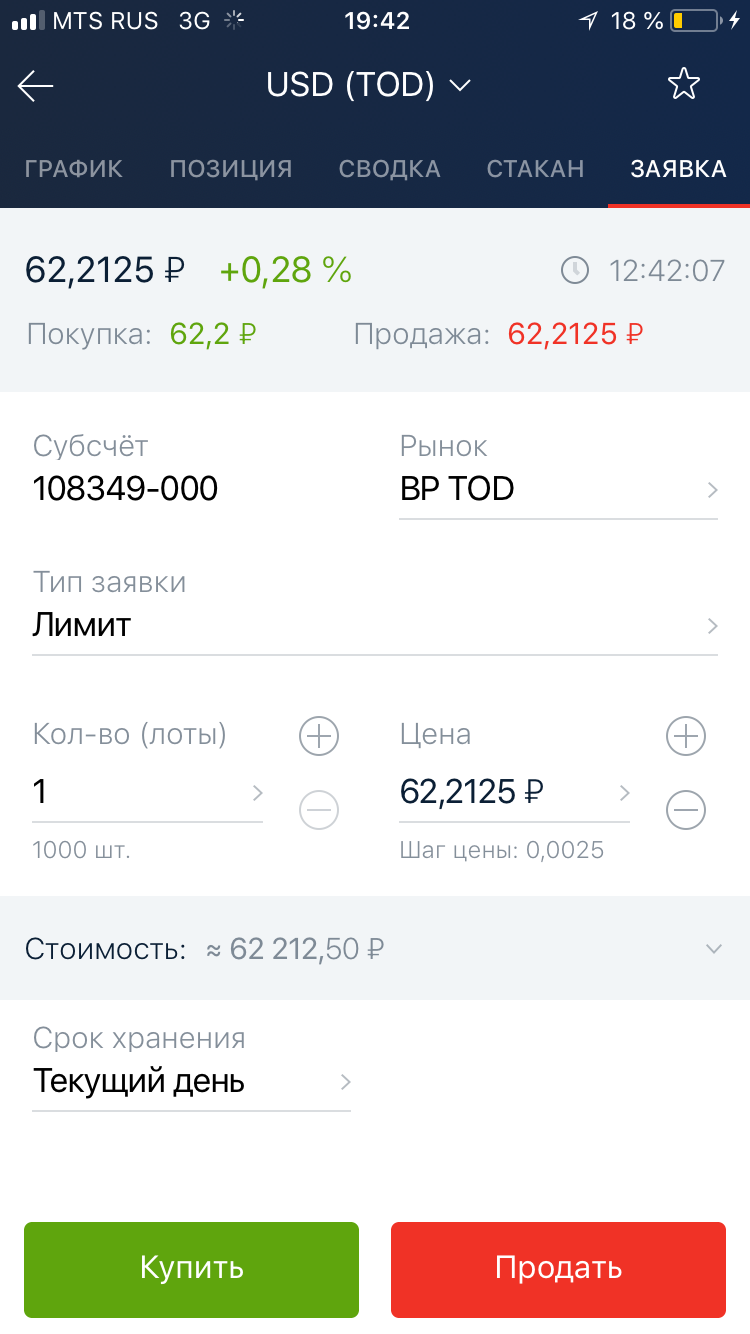This screenshot has width=750, height=1334.
Task: Change the Рынок market selection
Action: [558, 489]
